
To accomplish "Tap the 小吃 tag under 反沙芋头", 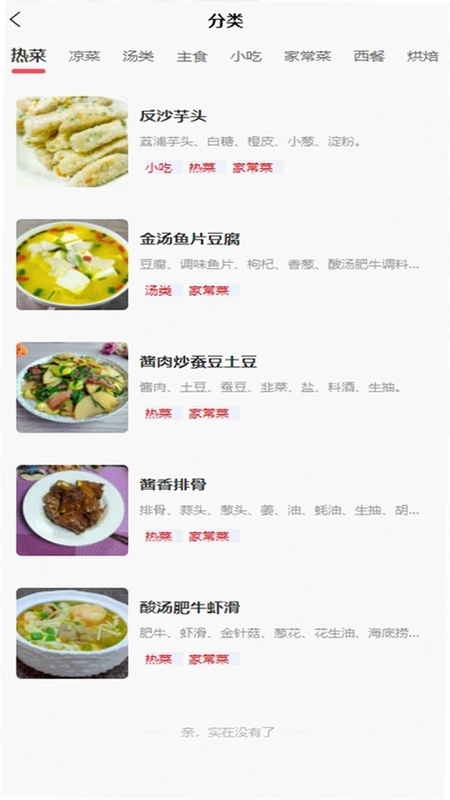I will tap(158, 167).
